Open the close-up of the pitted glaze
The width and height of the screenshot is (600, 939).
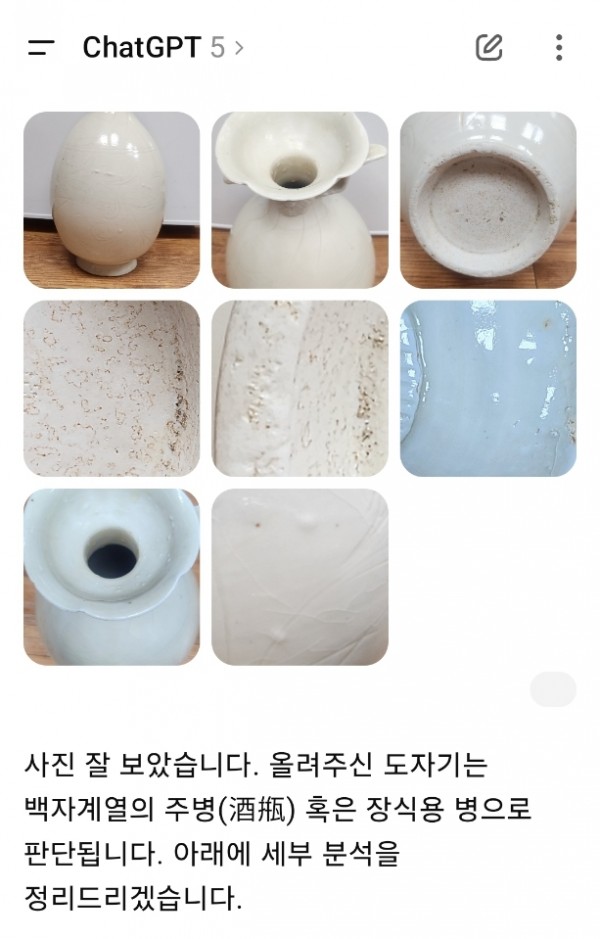point(111,388)
